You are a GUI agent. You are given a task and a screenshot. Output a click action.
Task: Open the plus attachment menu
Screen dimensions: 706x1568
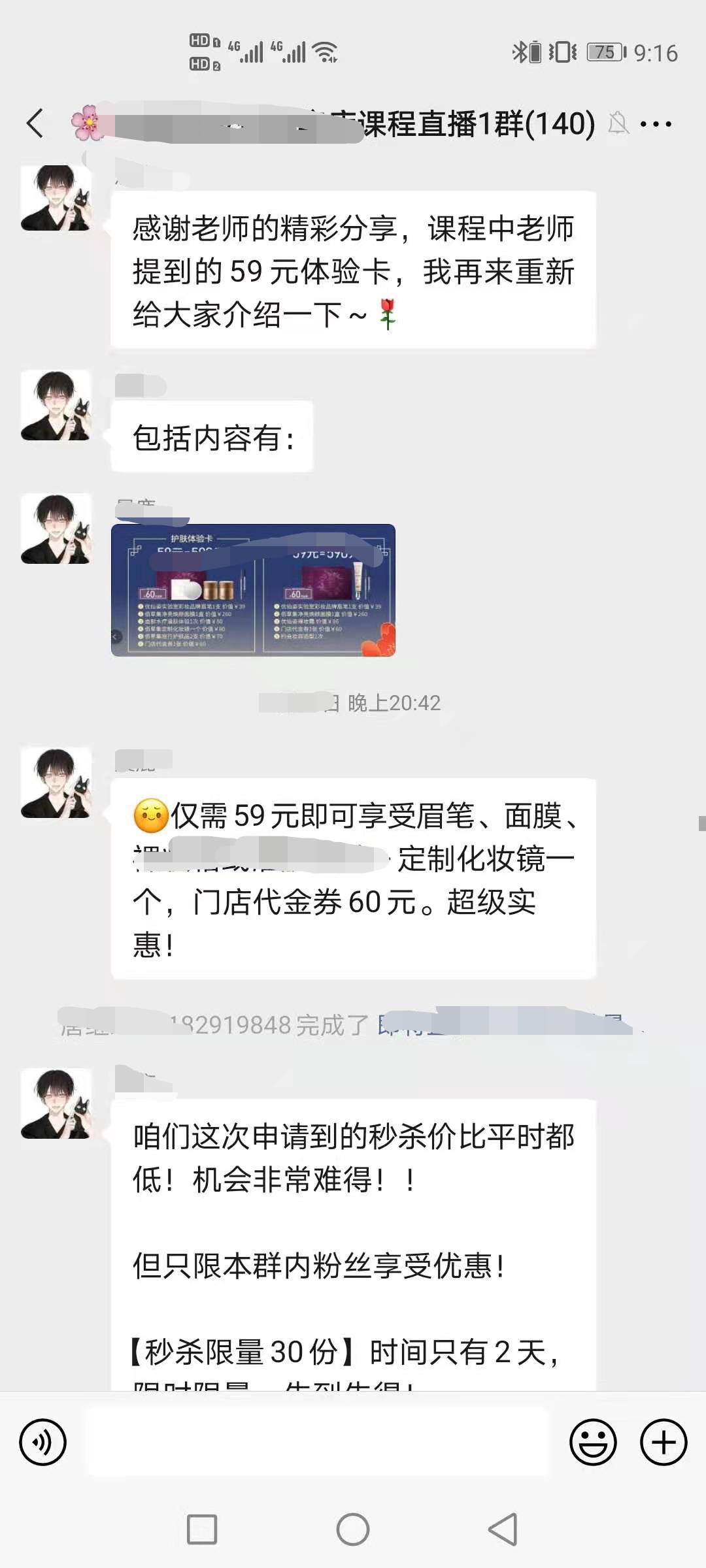tap(664, 1442)
